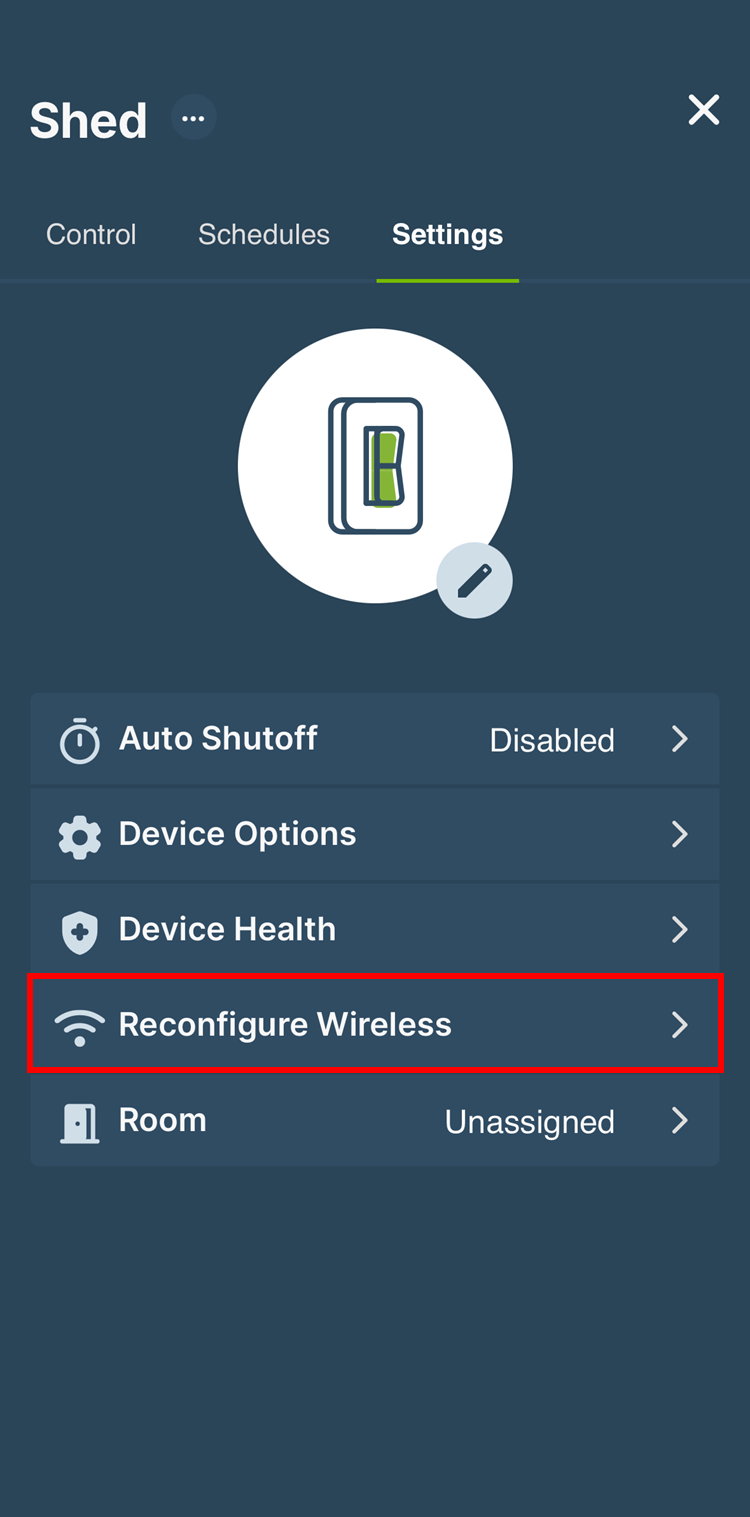View Device Health

(375, 929)
